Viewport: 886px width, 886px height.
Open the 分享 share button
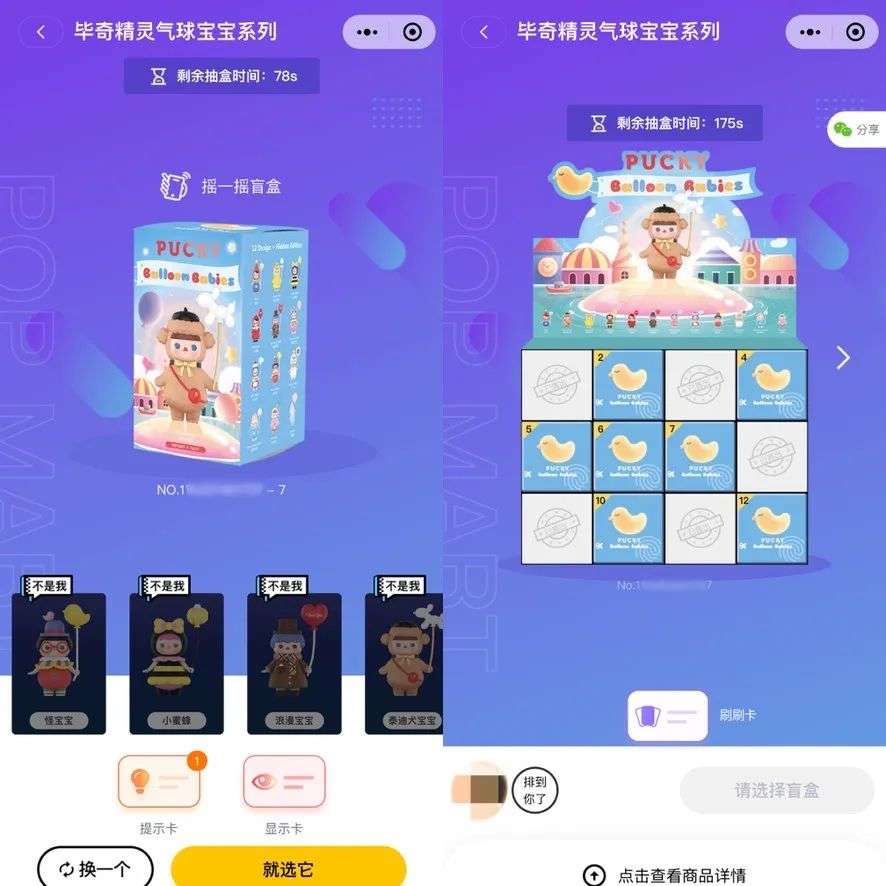858,130
